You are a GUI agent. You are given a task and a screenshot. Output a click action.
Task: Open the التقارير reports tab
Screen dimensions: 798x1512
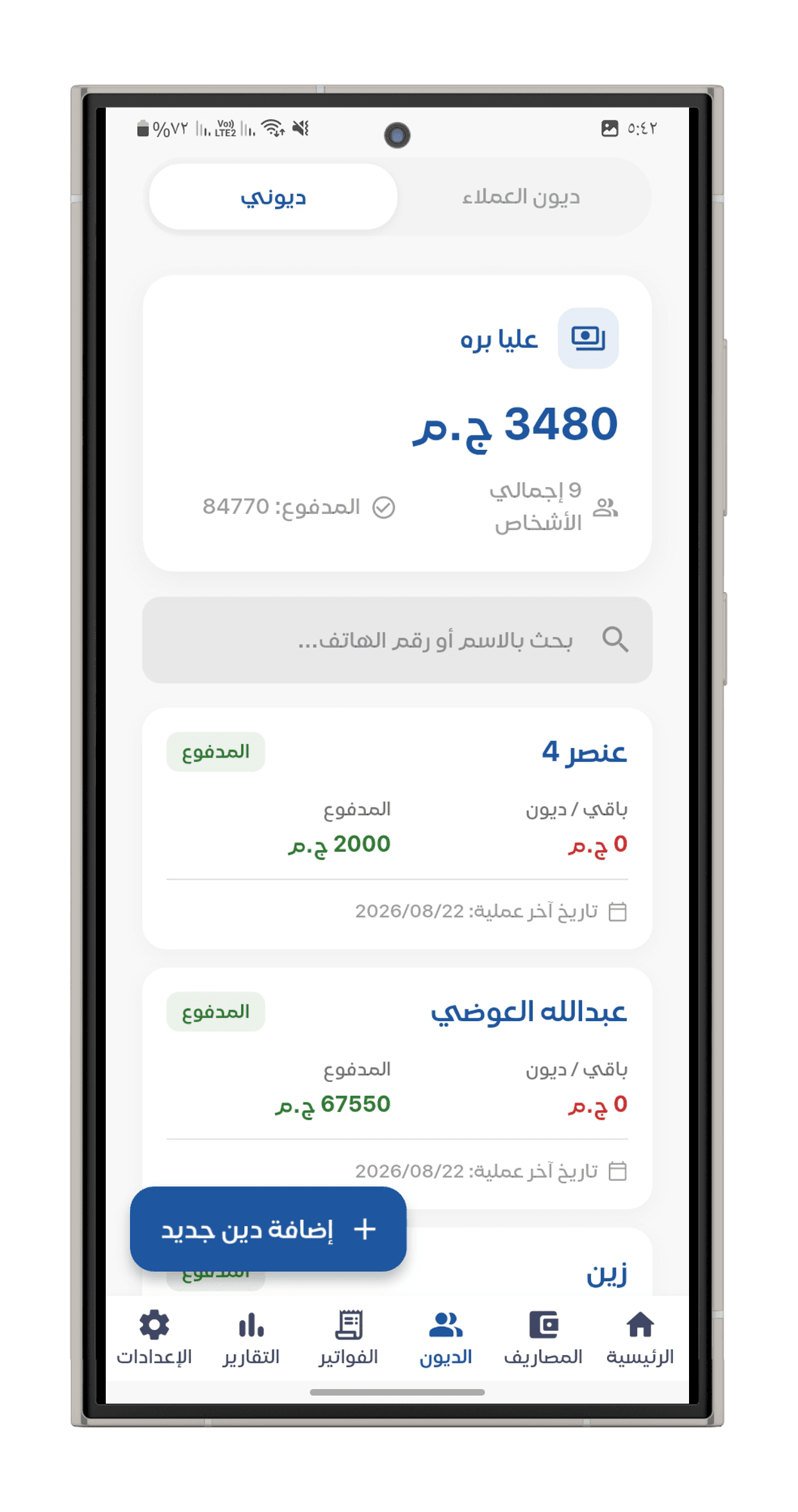251,1338
